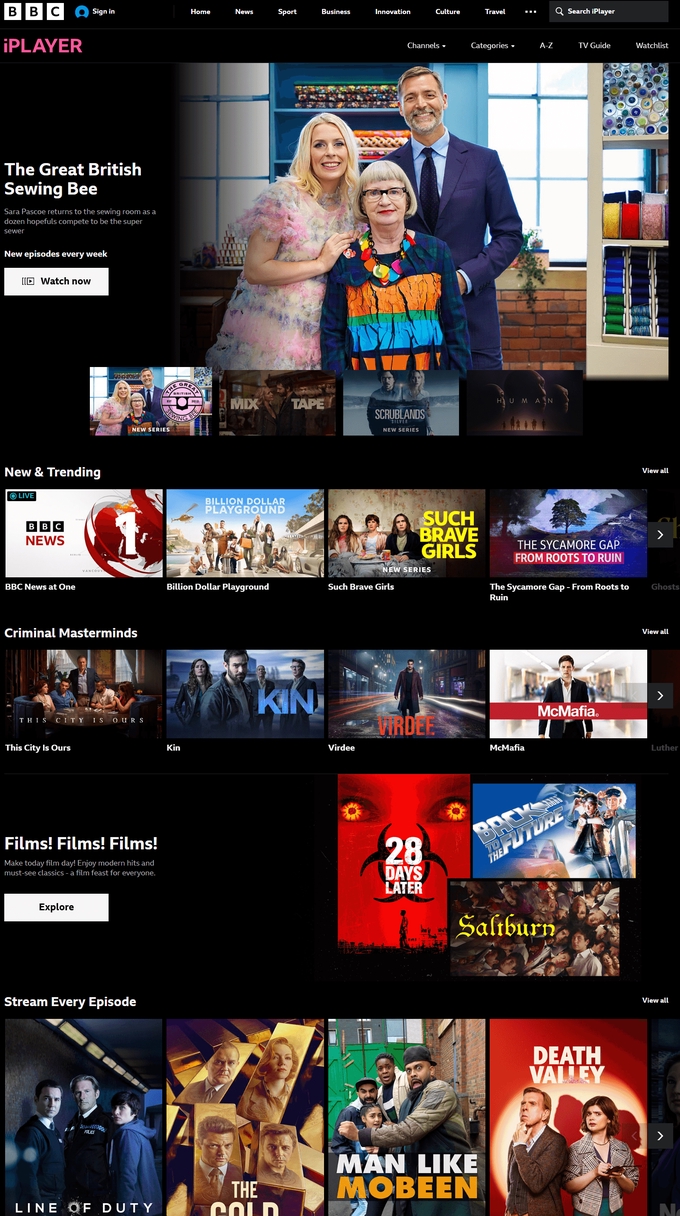Screen dimensions: 680x1216
Task: Show next items in Criminal Masterminds row
Action: coord(660,695)
